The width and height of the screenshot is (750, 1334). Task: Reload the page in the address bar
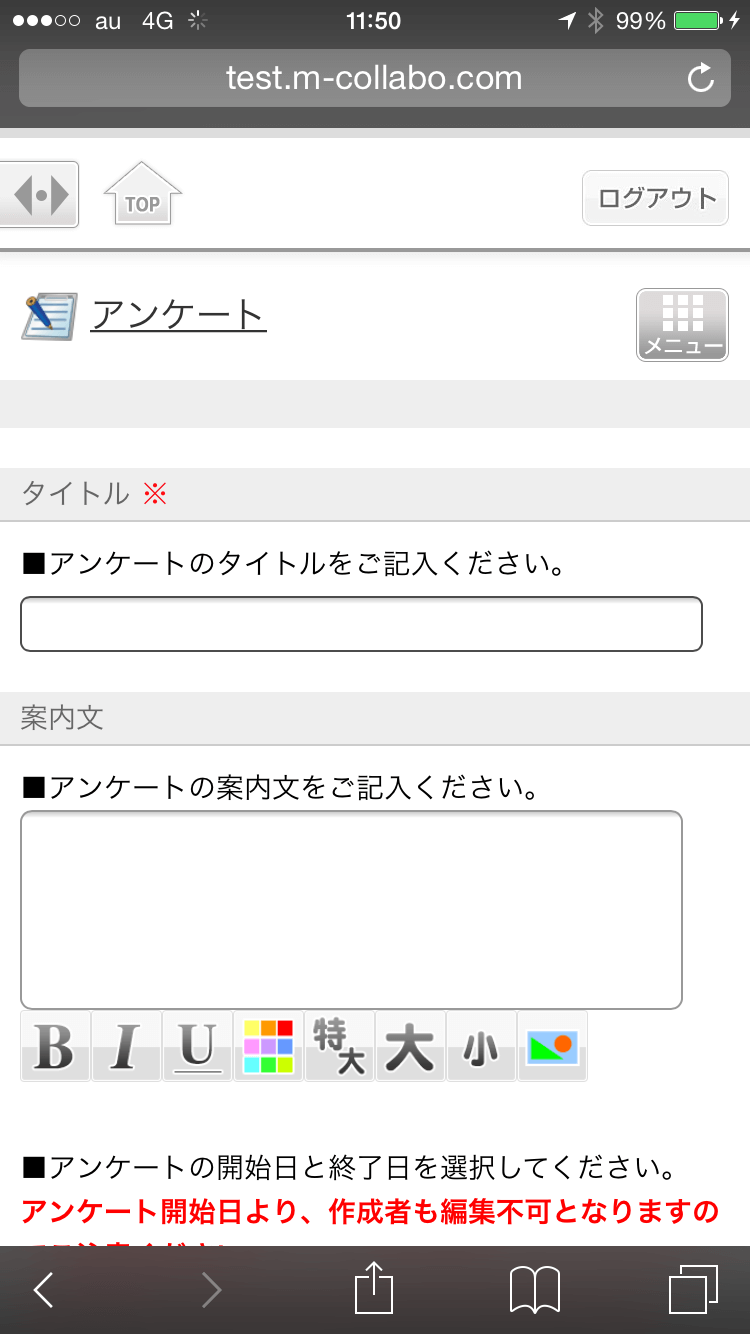click(702, 78)
